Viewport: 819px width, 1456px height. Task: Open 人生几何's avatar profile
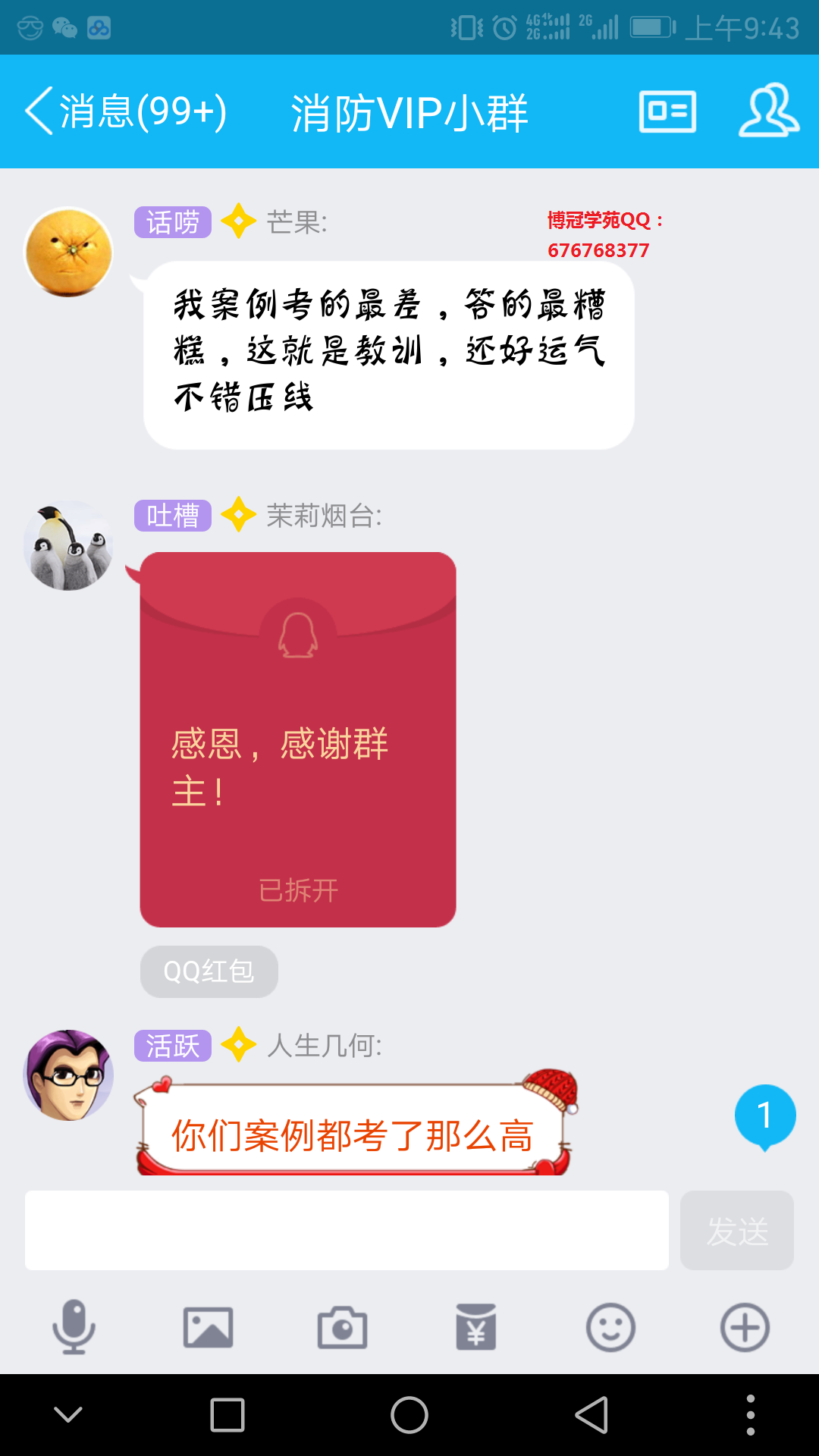(x=69, y=1075)
